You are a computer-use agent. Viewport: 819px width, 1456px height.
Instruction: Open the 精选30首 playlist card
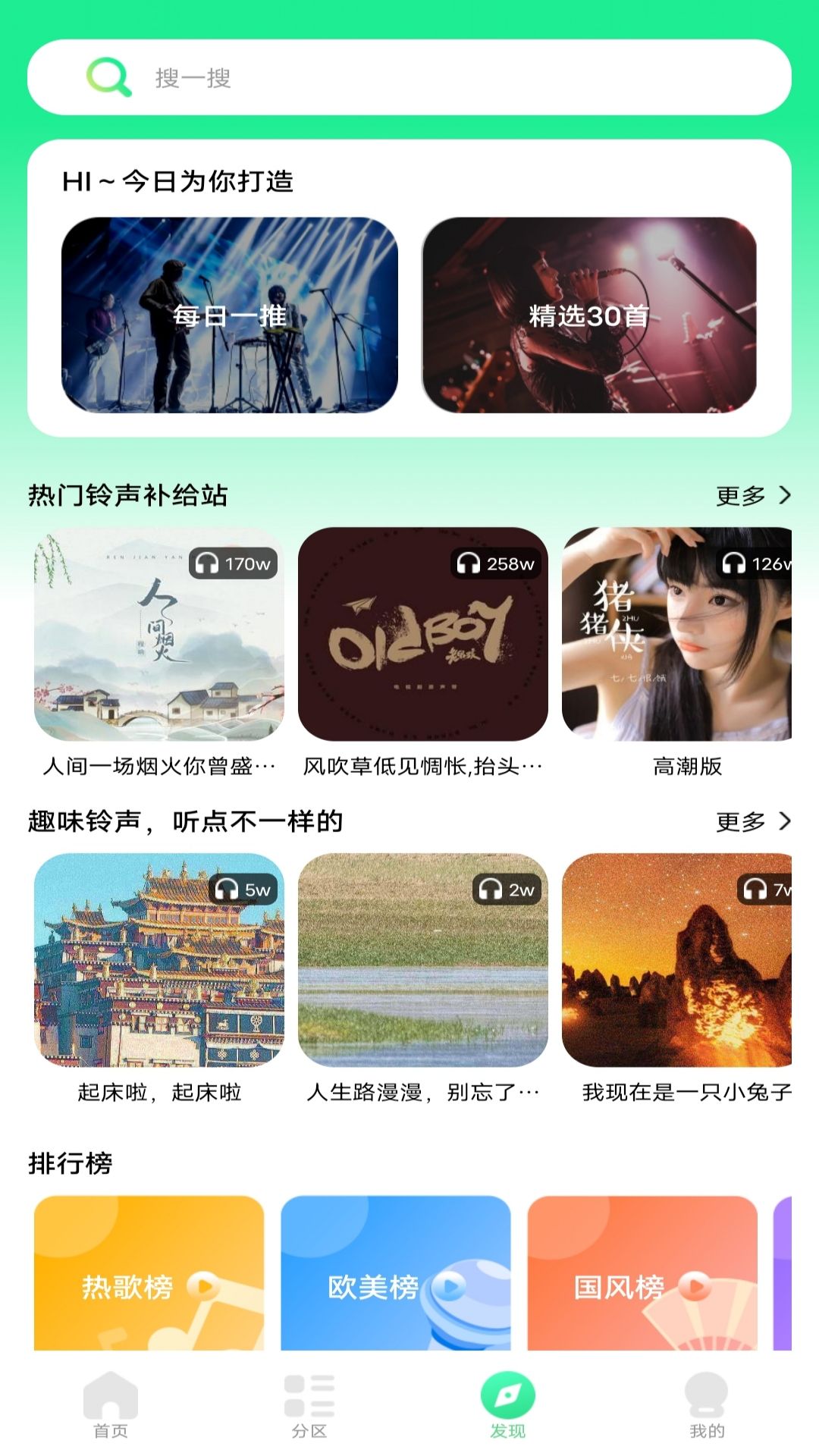pyautogui.click(x=589, y=315)
